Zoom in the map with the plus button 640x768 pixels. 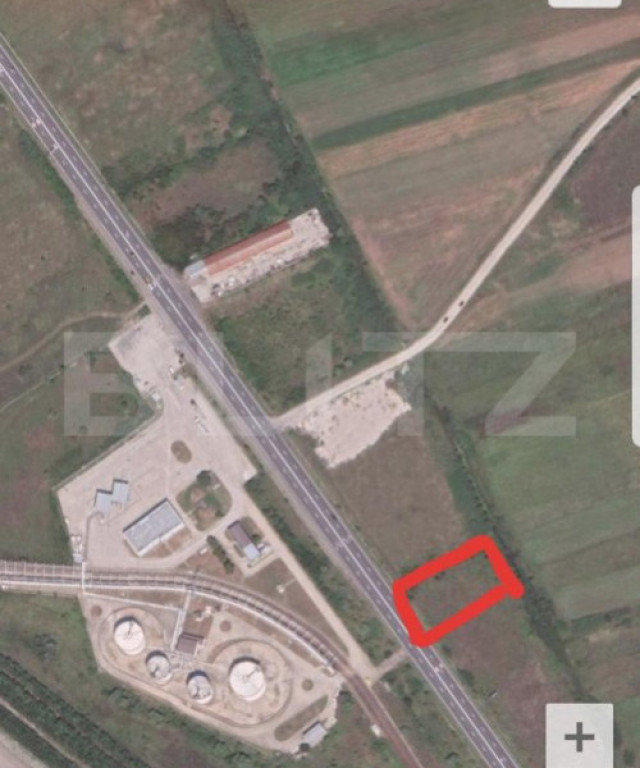pyautogui.click(x=579, y=737)
